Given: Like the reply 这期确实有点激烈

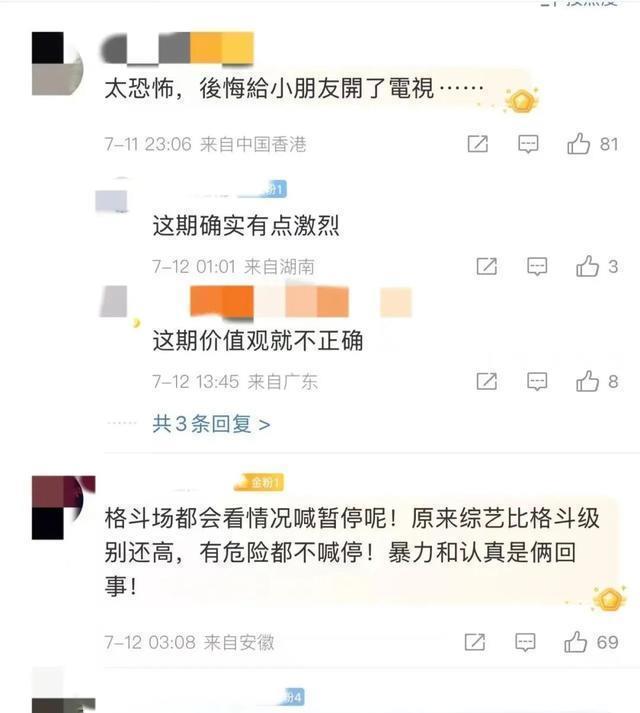Looking at the screenshot, I should 587,266.
